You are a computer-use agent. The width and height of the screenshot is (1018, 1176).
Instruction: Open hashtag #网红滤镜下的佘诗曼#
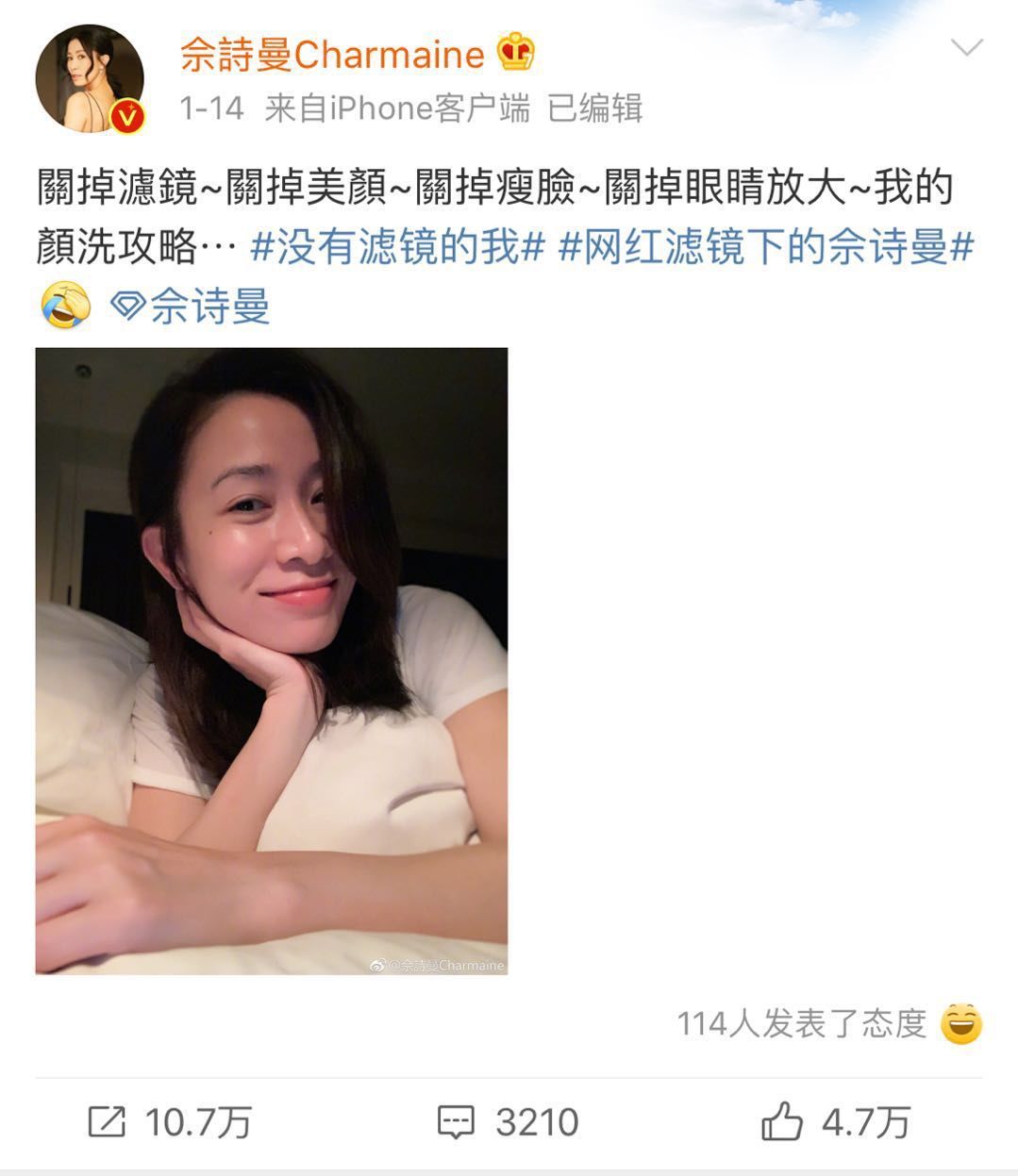tap(766, 248)
